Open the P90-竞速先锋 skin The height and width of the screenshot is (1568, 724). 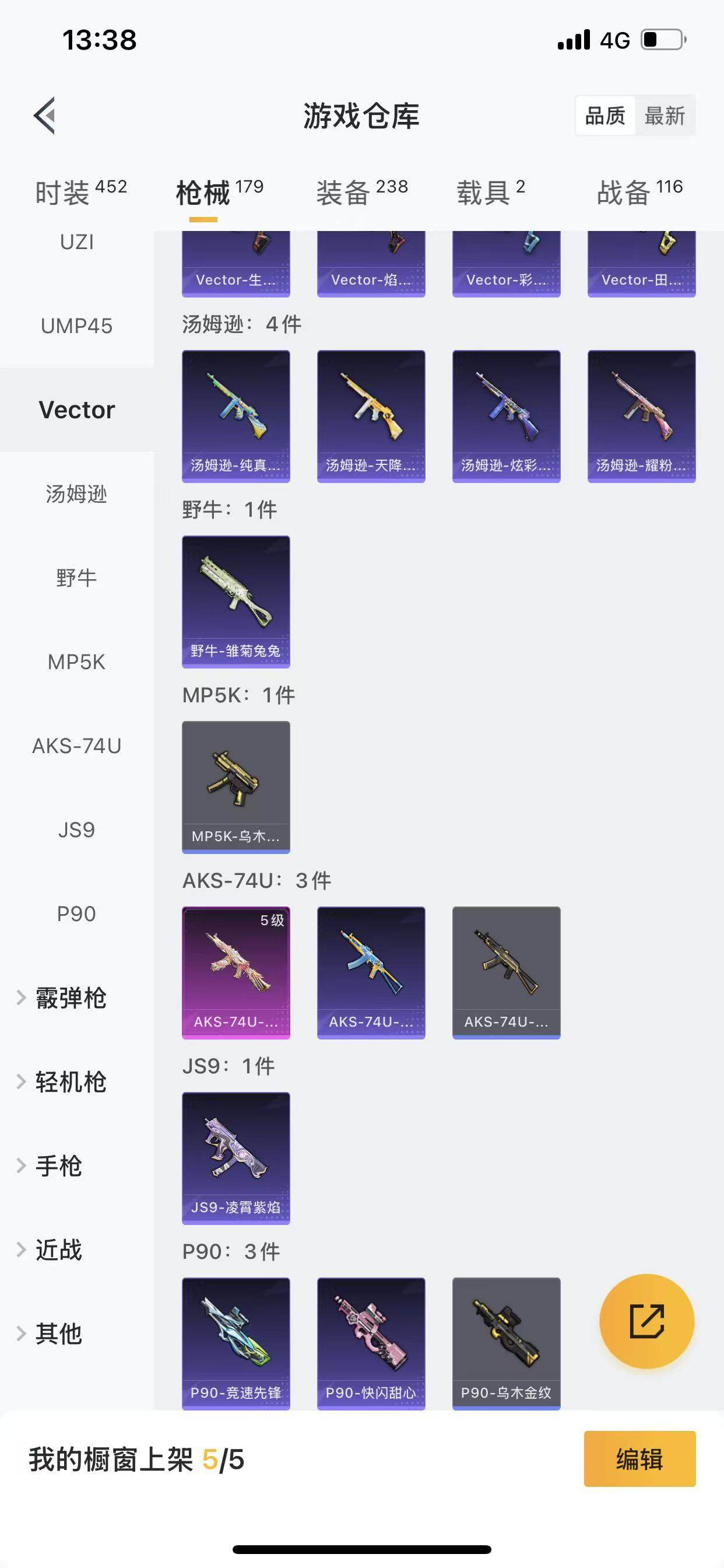tap(236, 1343)
